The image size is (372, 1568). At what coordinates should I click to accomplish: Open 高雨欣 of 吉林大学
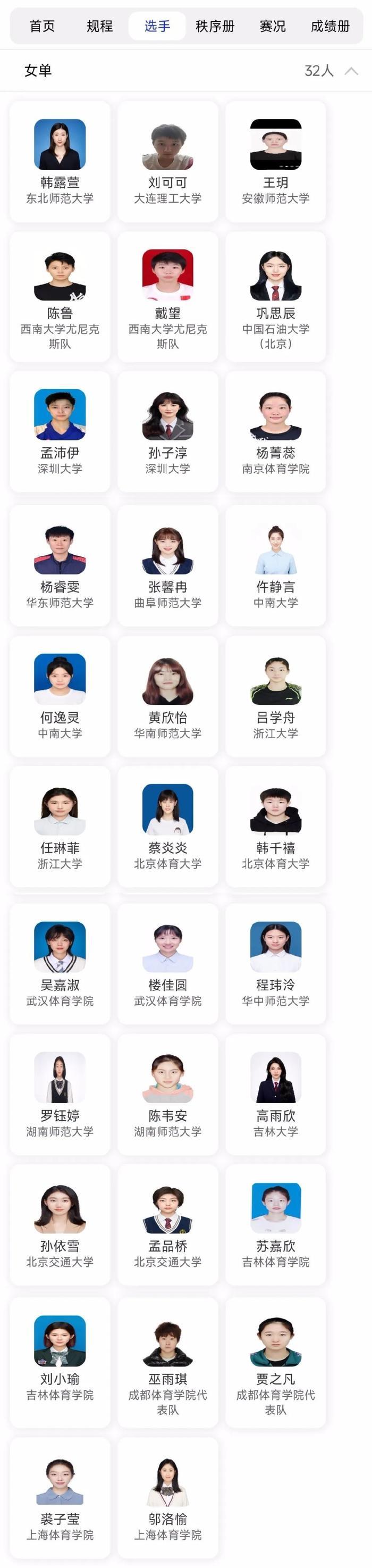click(x=275, y=1094)
